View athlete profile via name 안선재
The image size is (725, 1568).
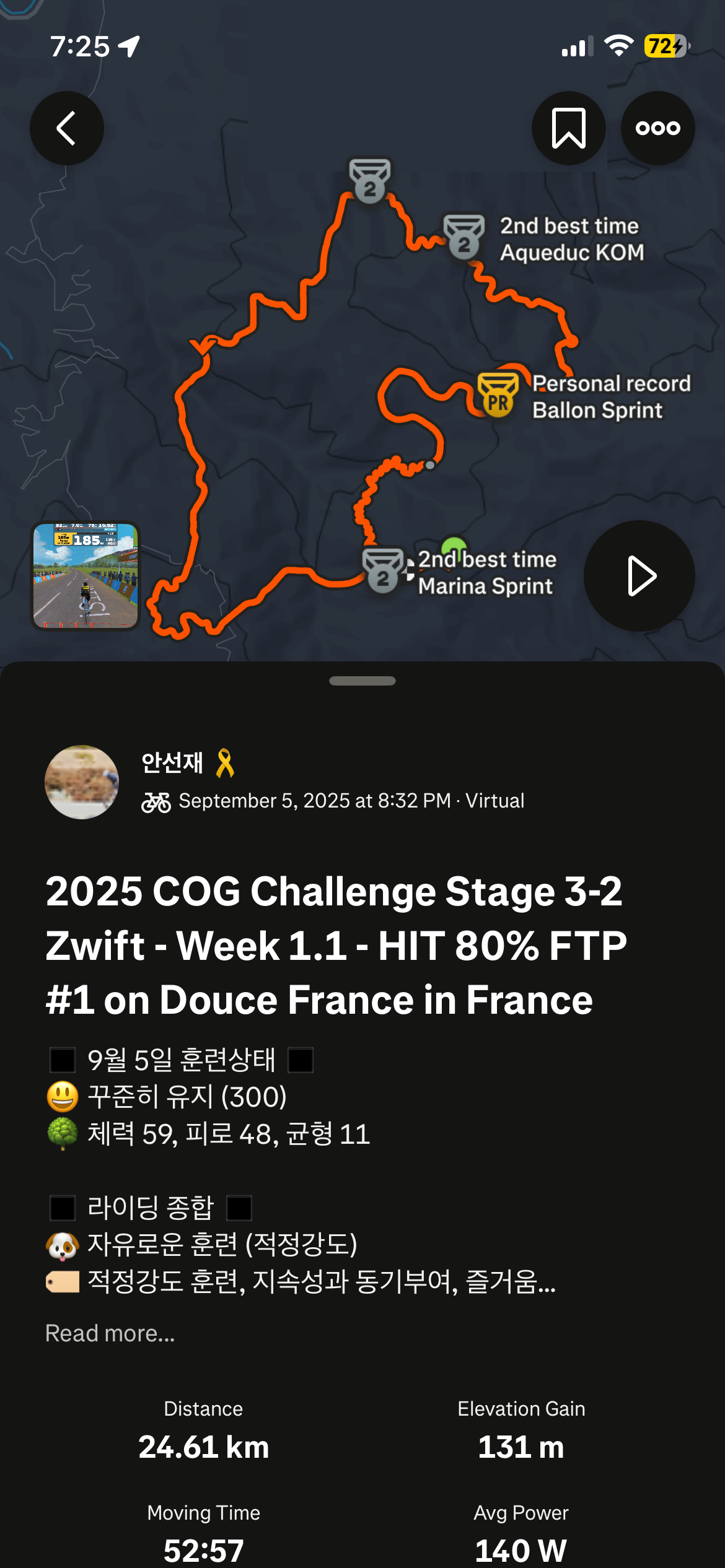[172, 762]
